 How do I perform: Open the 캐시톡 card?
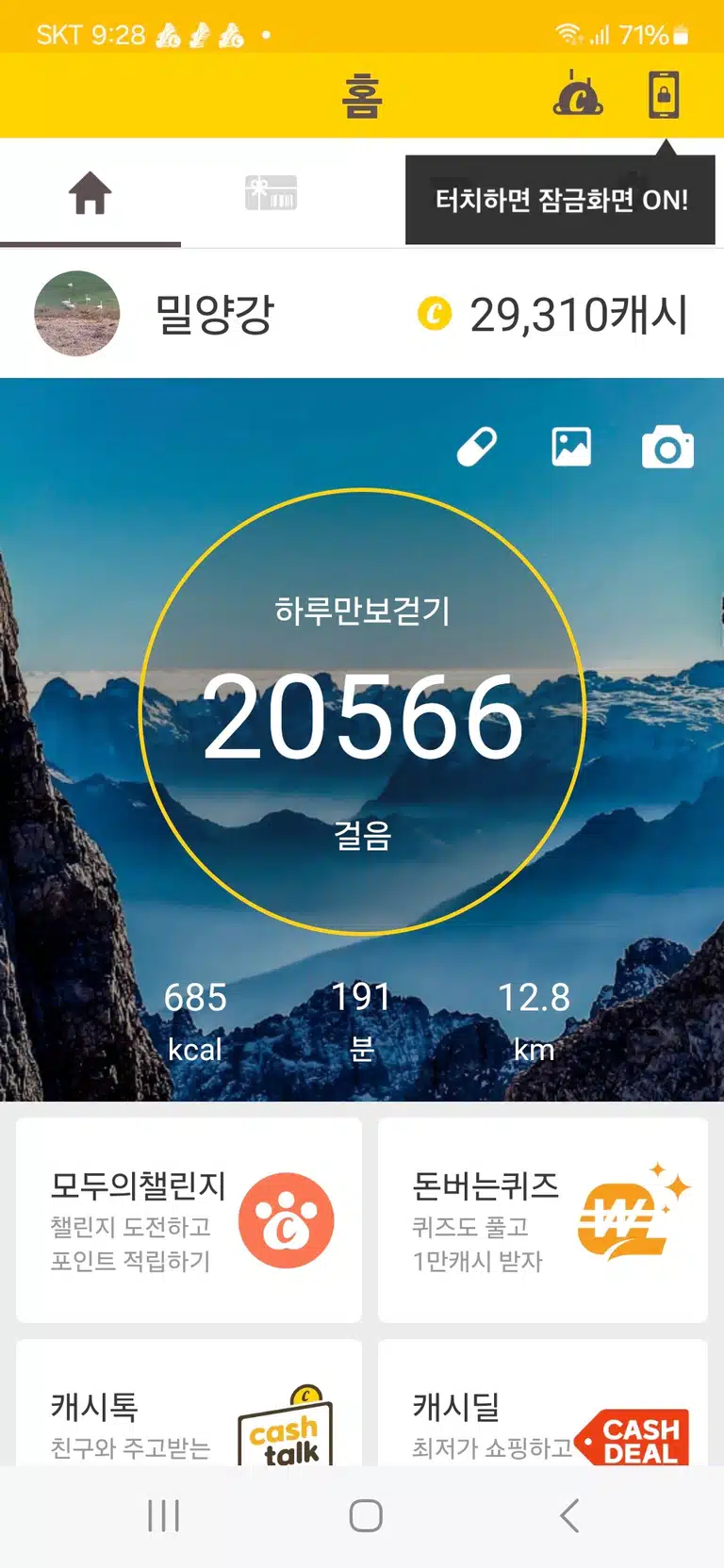pyautogui.click(x=189, y=1403)
